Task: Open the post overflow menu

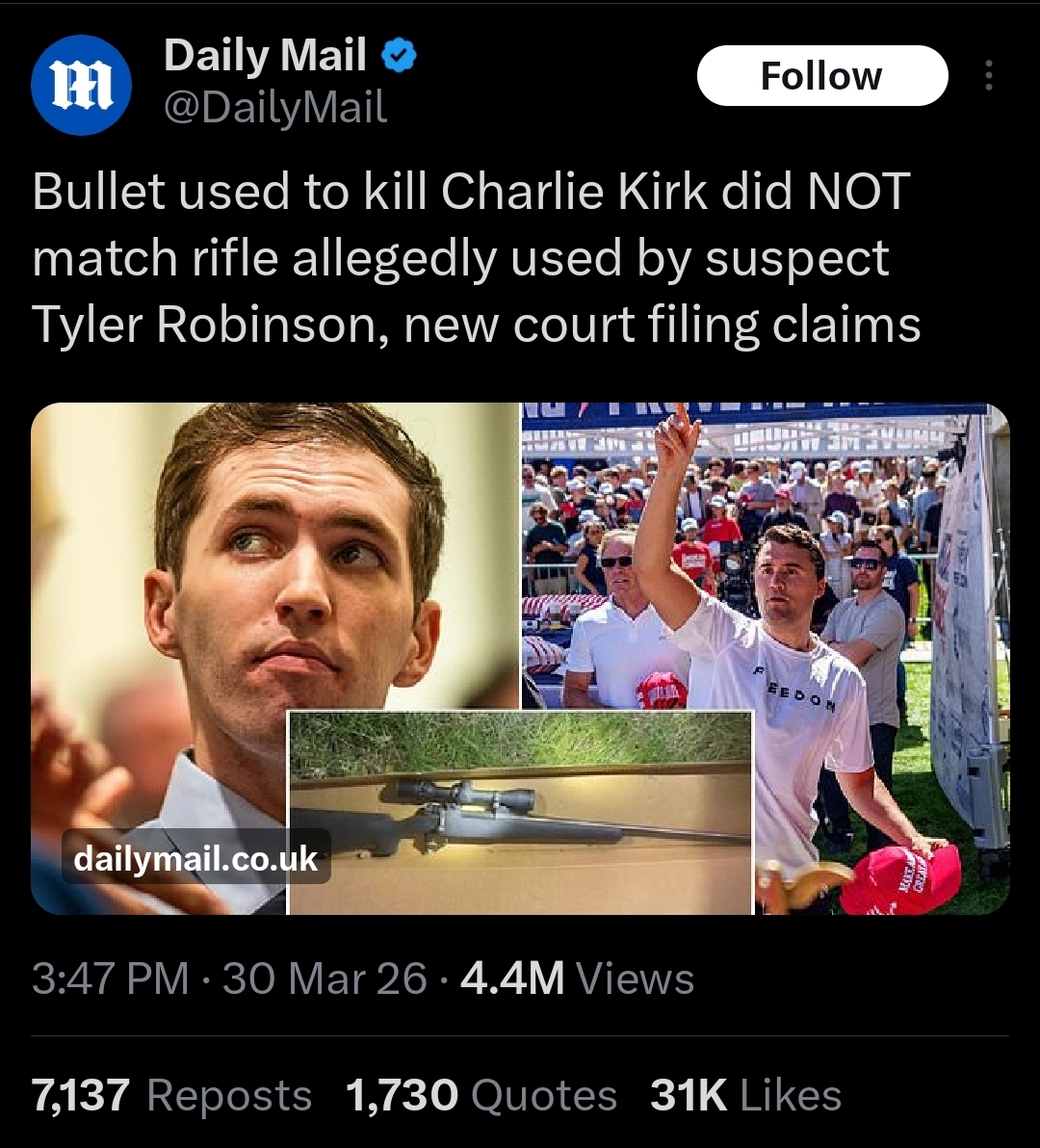Action: [988, 77]
